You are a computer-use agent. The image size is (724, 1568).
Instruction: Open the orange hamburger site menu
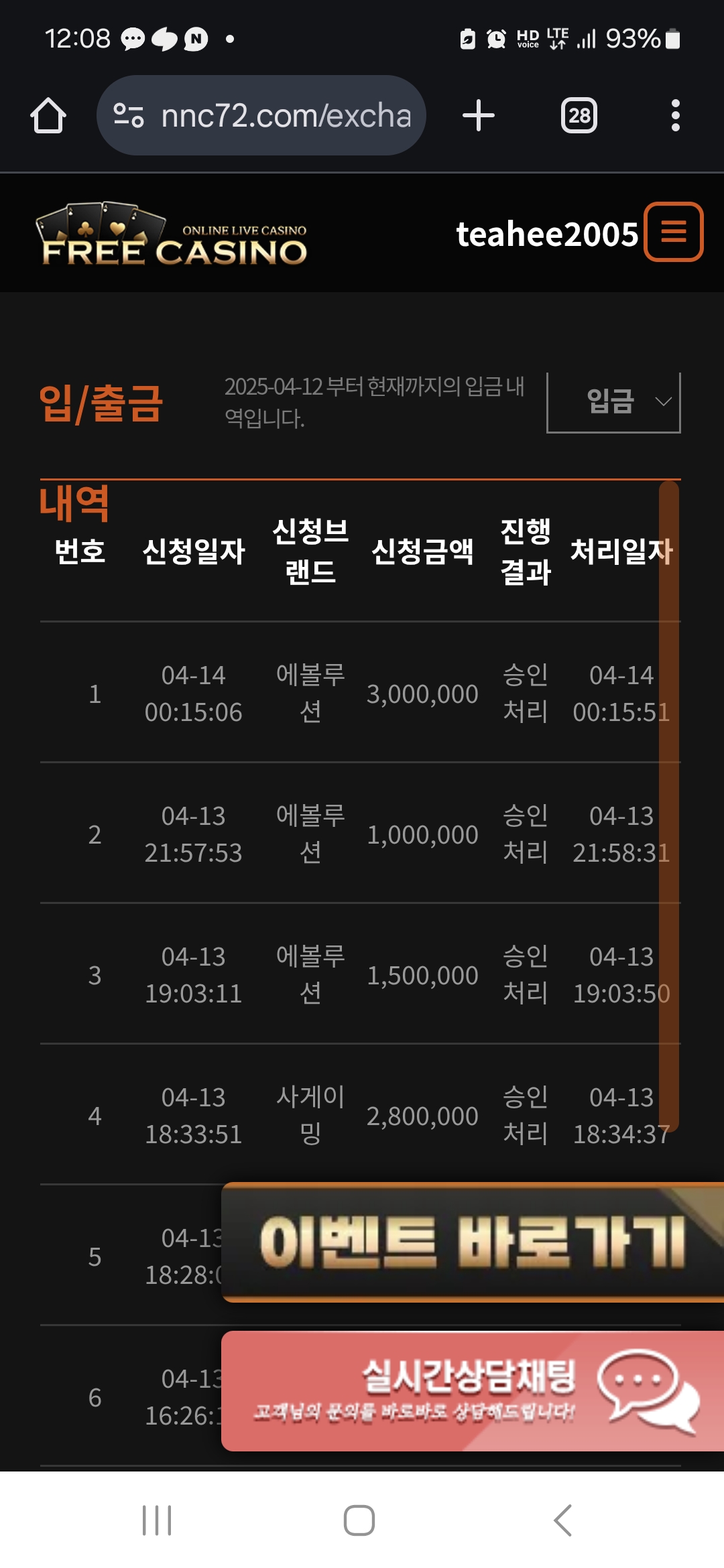674,232
